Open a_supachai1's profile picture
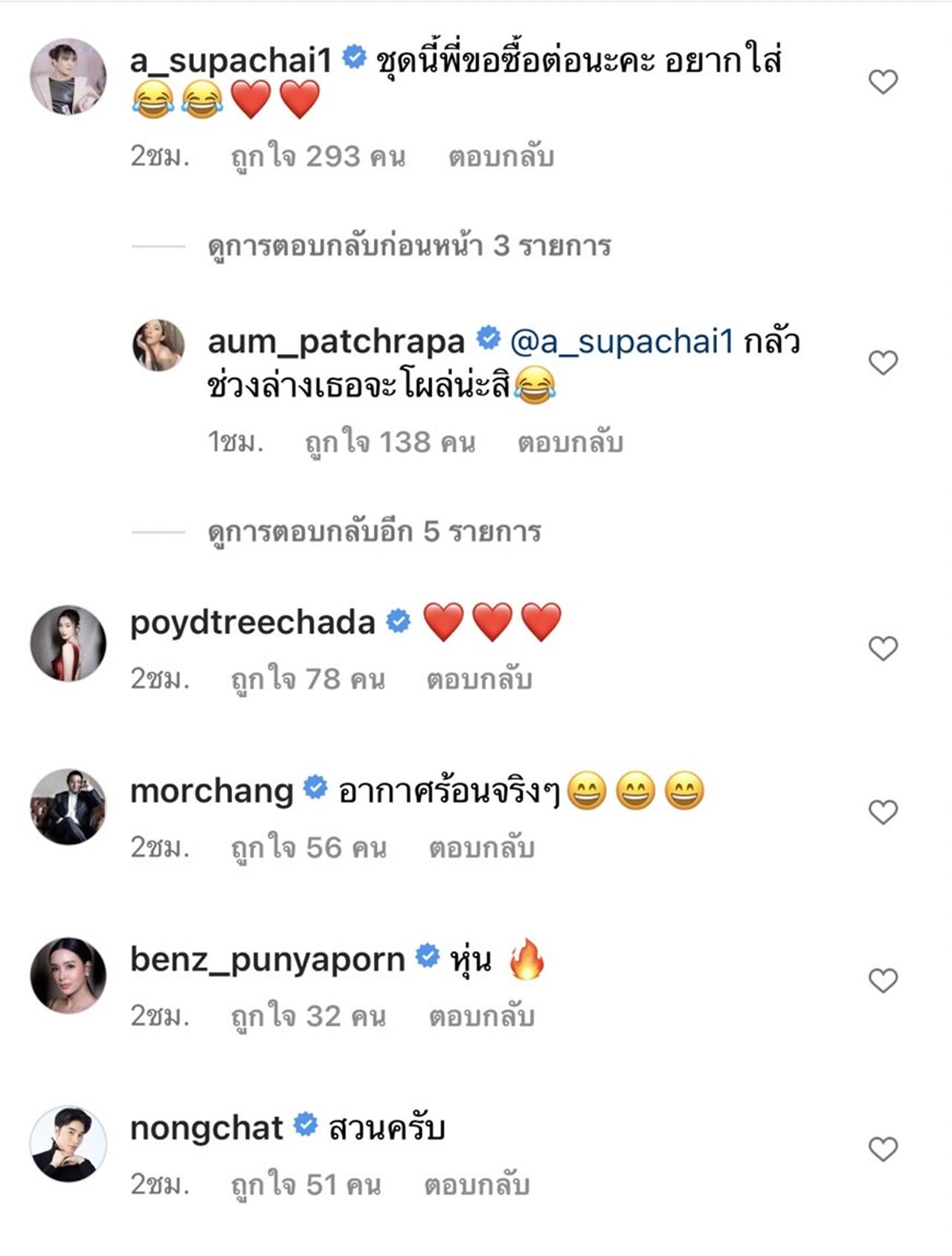Image resolution: width=952 pixels, height=1256 pixels. click(68, 77)
